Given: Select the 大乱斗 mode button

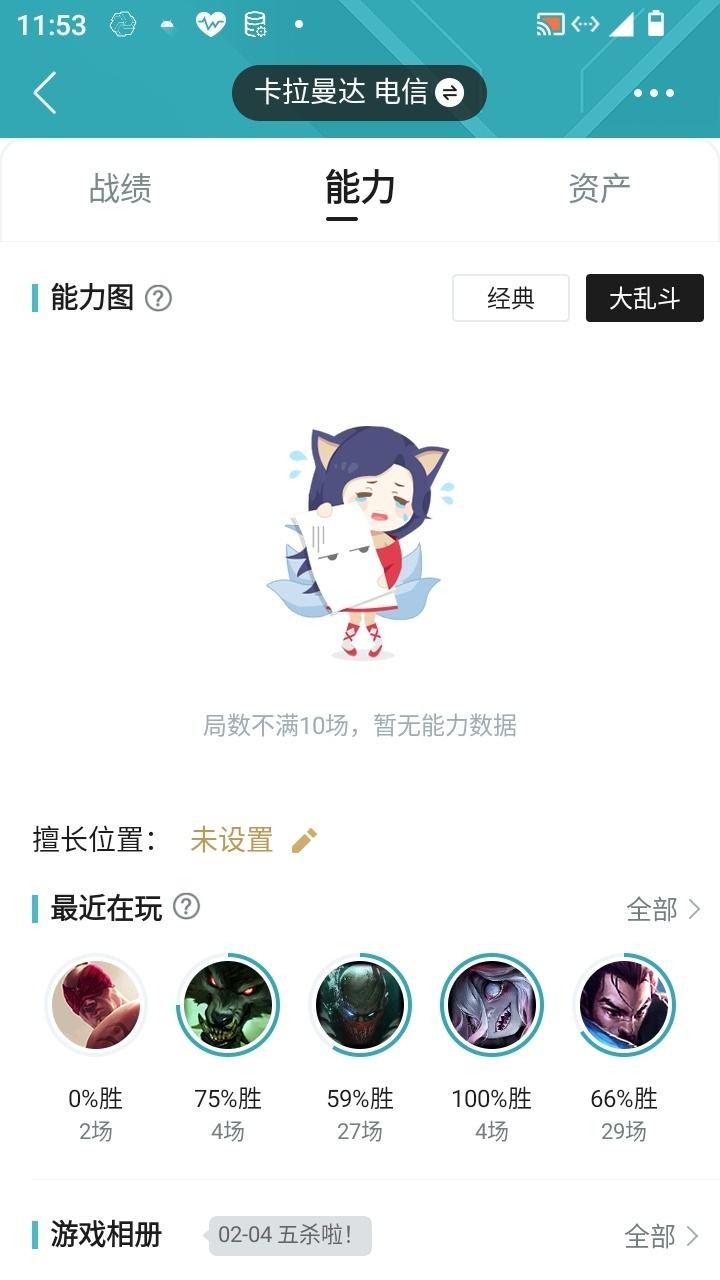Looking at the screenshot, I should tap(645, 298).
